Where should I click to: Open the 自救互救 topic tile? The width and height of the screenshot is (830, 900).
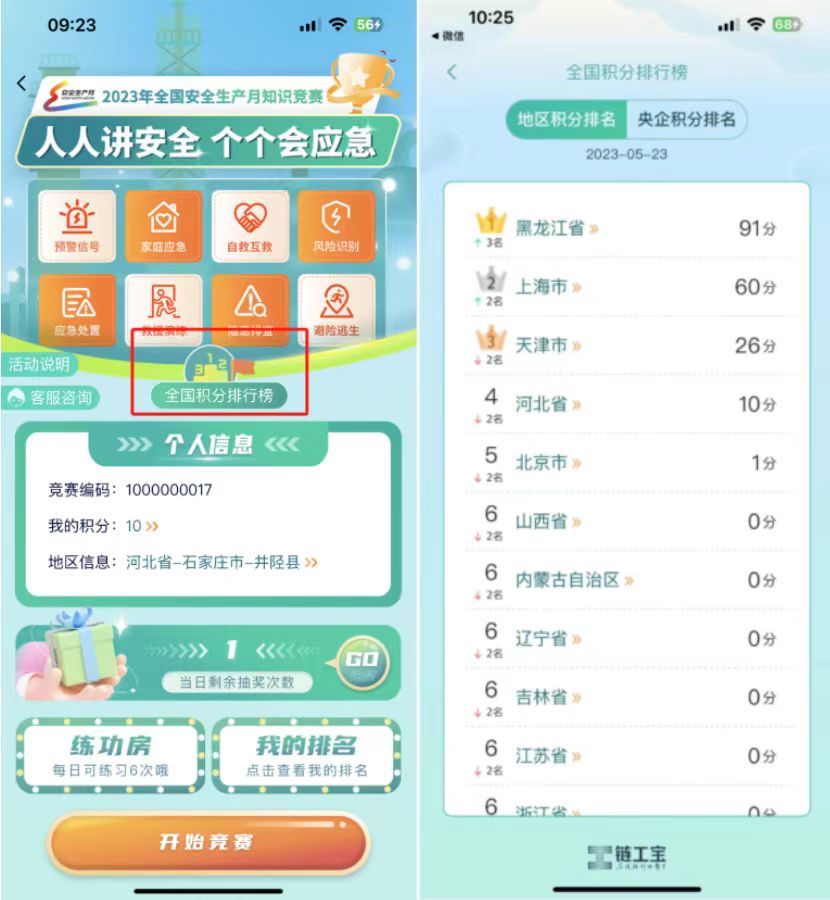(250, 226)
